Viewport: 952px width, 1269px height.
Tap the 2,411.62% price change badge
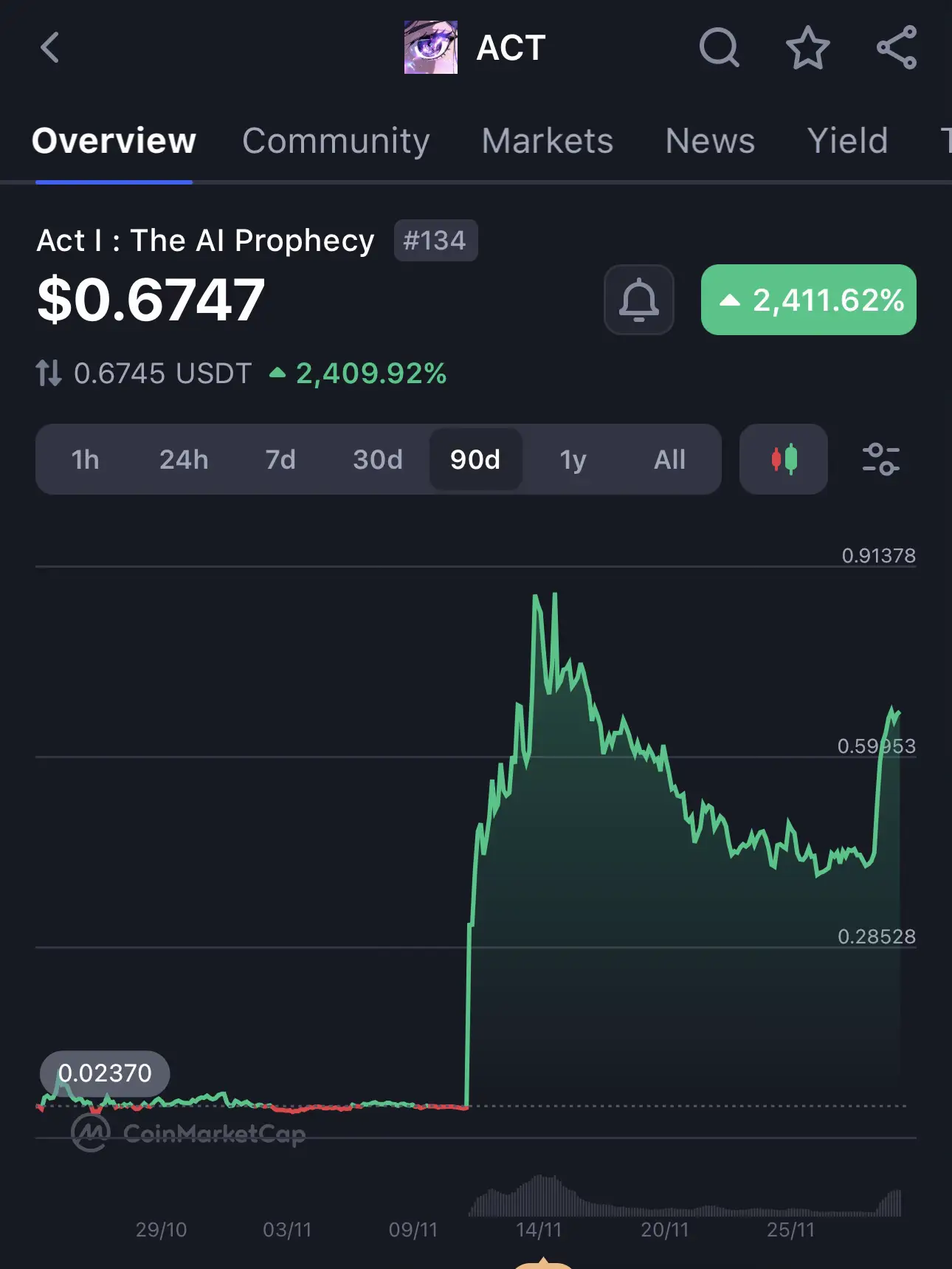pyautogui.click(x=808, y=300)
